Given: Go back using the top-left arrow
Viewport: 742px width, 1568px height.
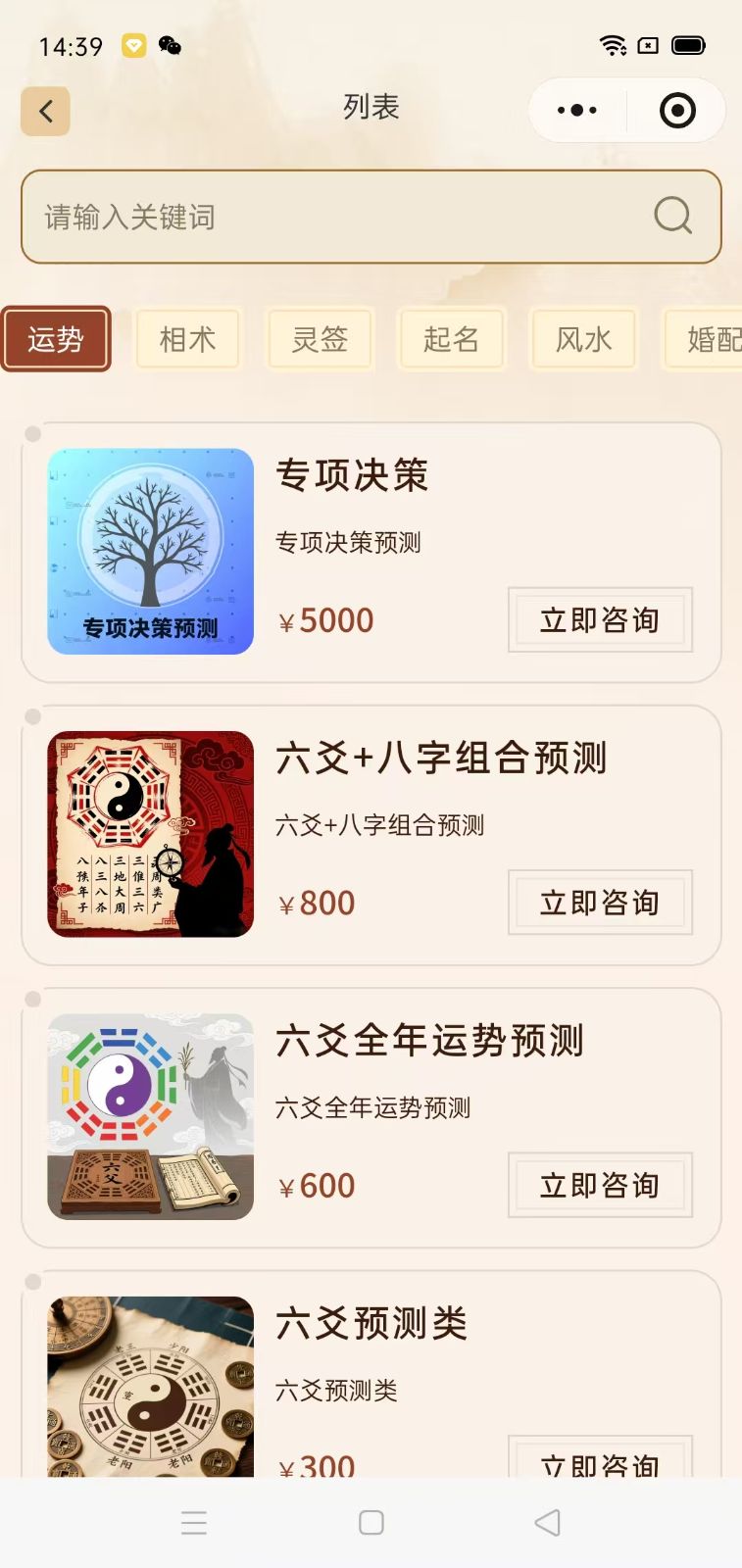Looking at the screenshot, I should (45, 111).
